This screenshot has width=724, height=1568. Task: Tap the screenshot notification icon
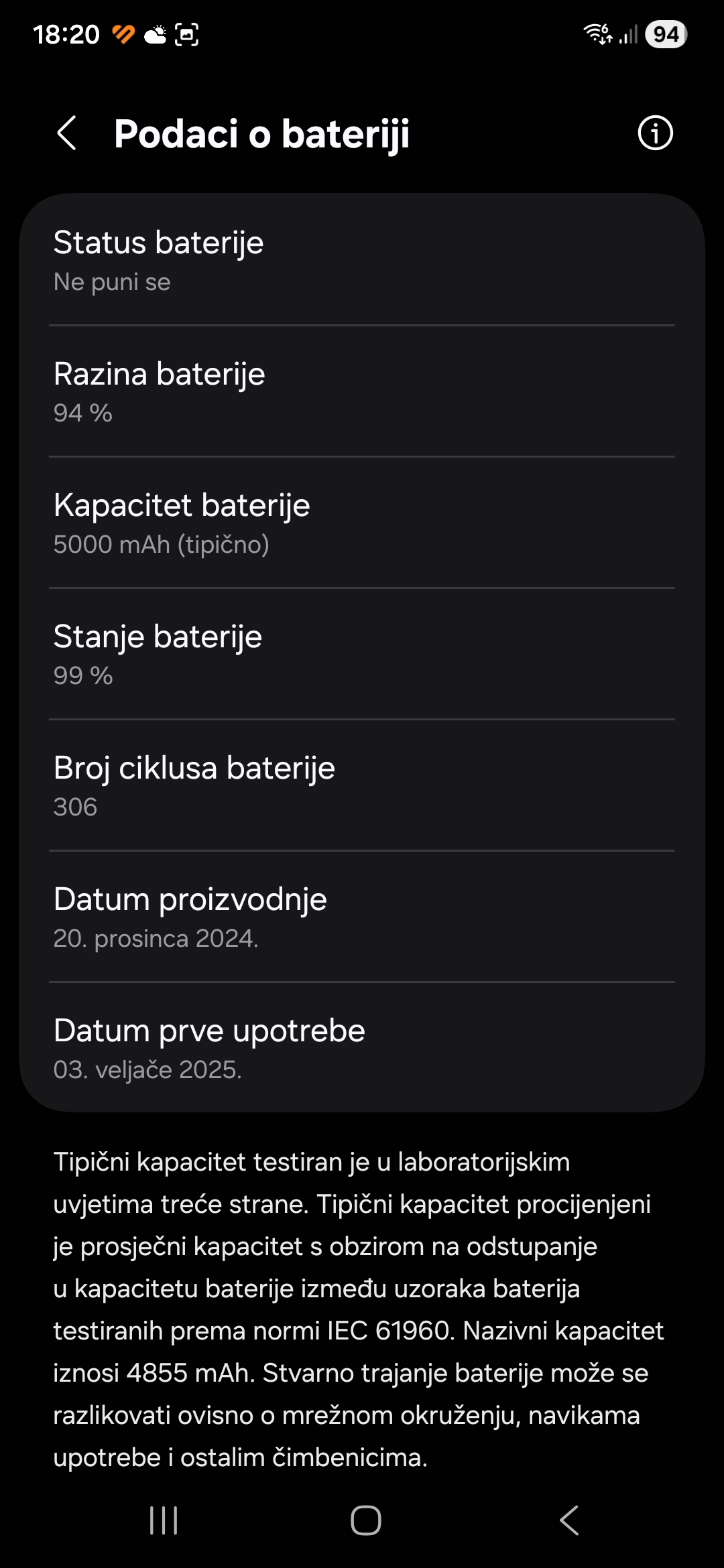pyautogui.click(x=186, y=34)
